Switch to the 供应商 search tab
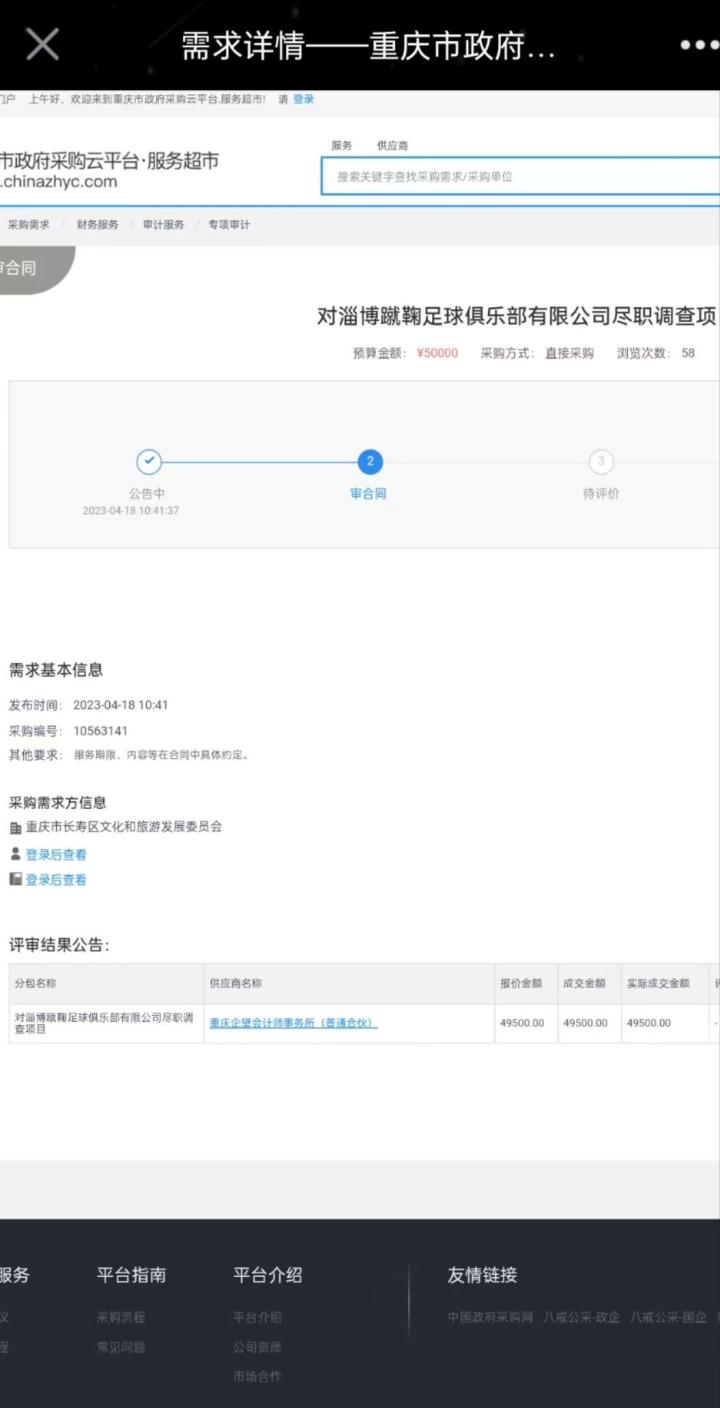The height and width of the screenshot is (1408, 720). pos(392,146)
